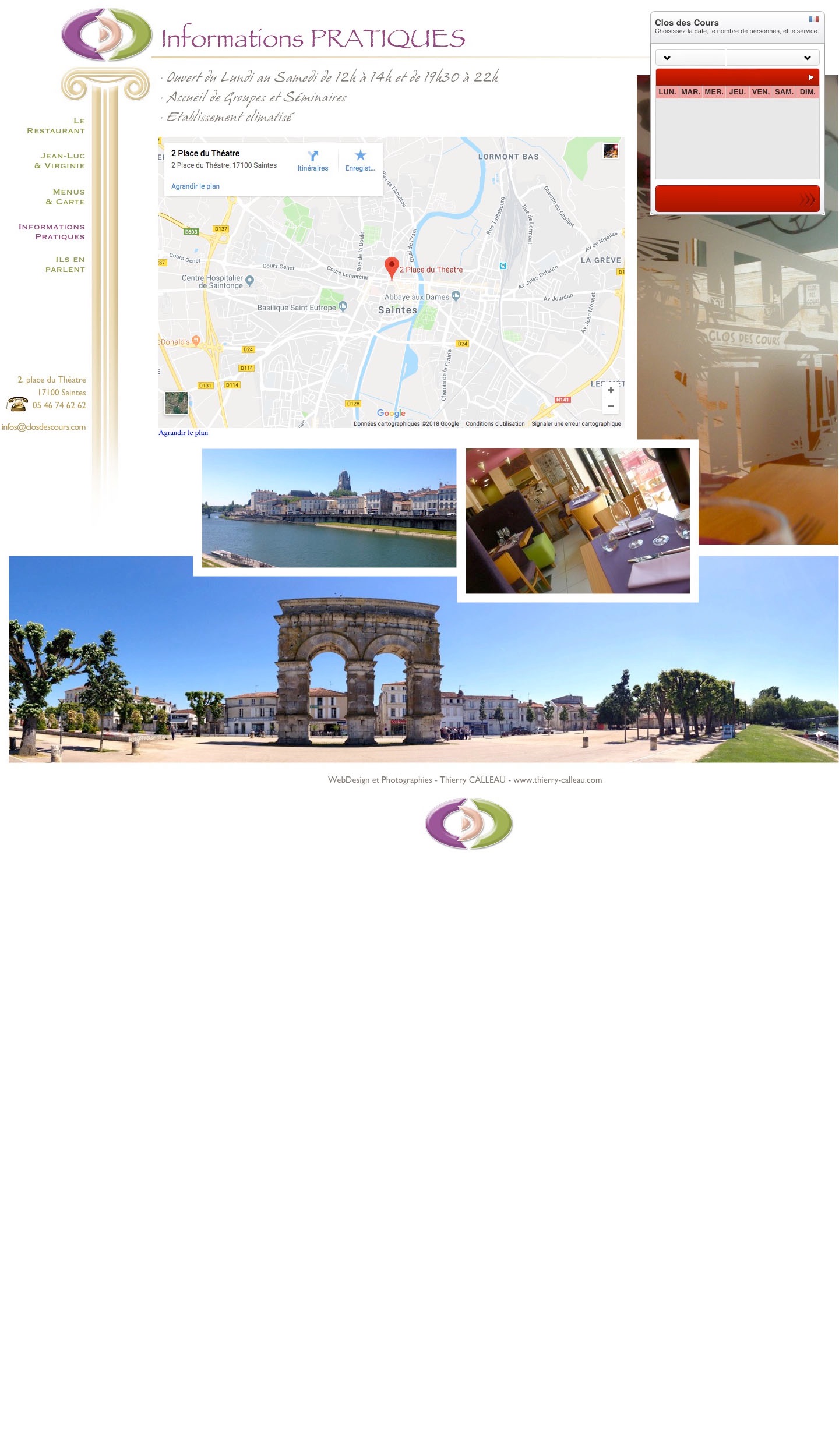Advance the booking calendar with the arrow
The width and height of the screenshot is (839, 1456).
pyautogui.click(x=810, y=77)
